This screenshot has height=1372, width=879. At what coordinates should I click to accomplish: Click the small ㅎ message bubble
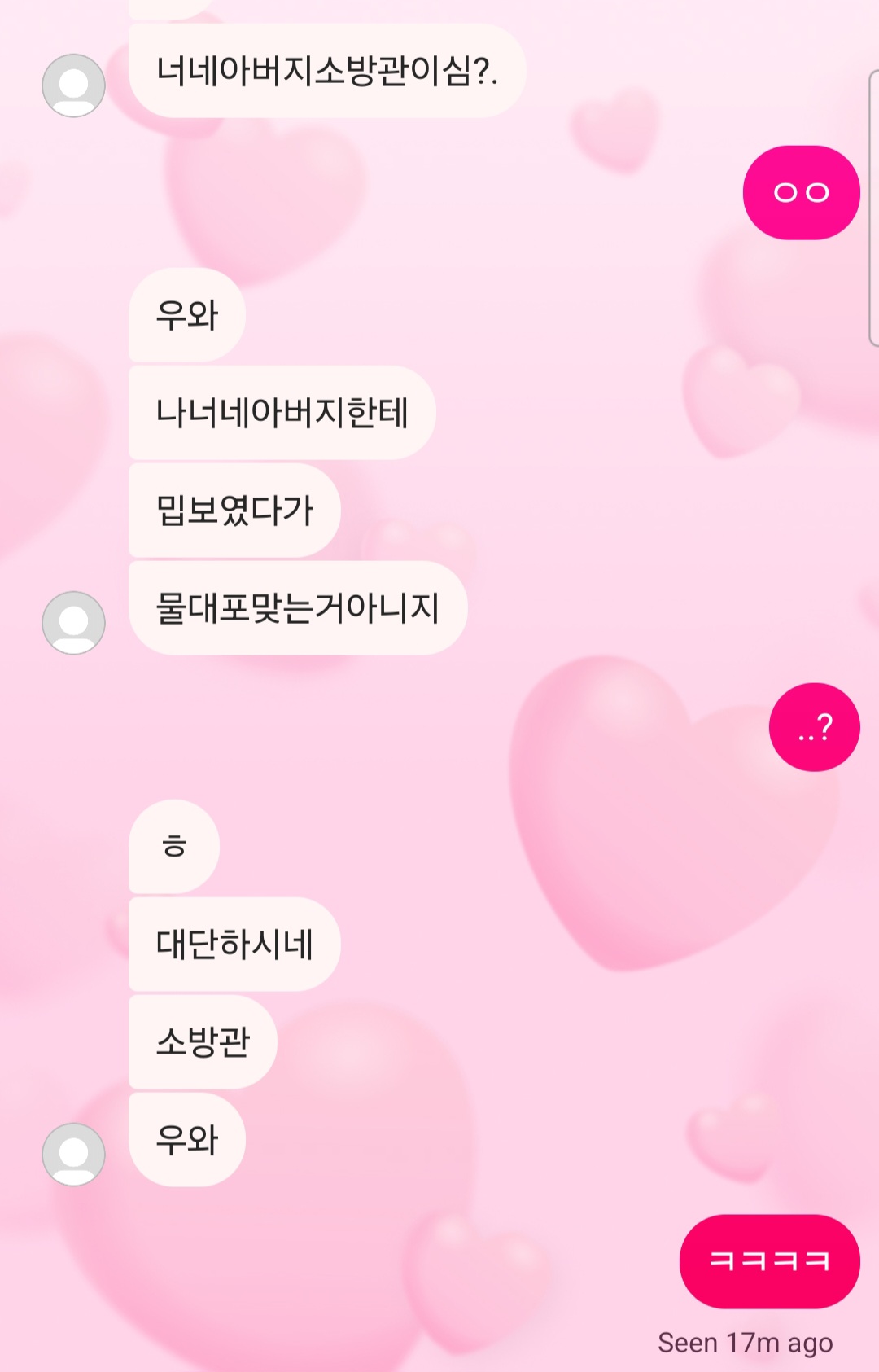point(174,847)
